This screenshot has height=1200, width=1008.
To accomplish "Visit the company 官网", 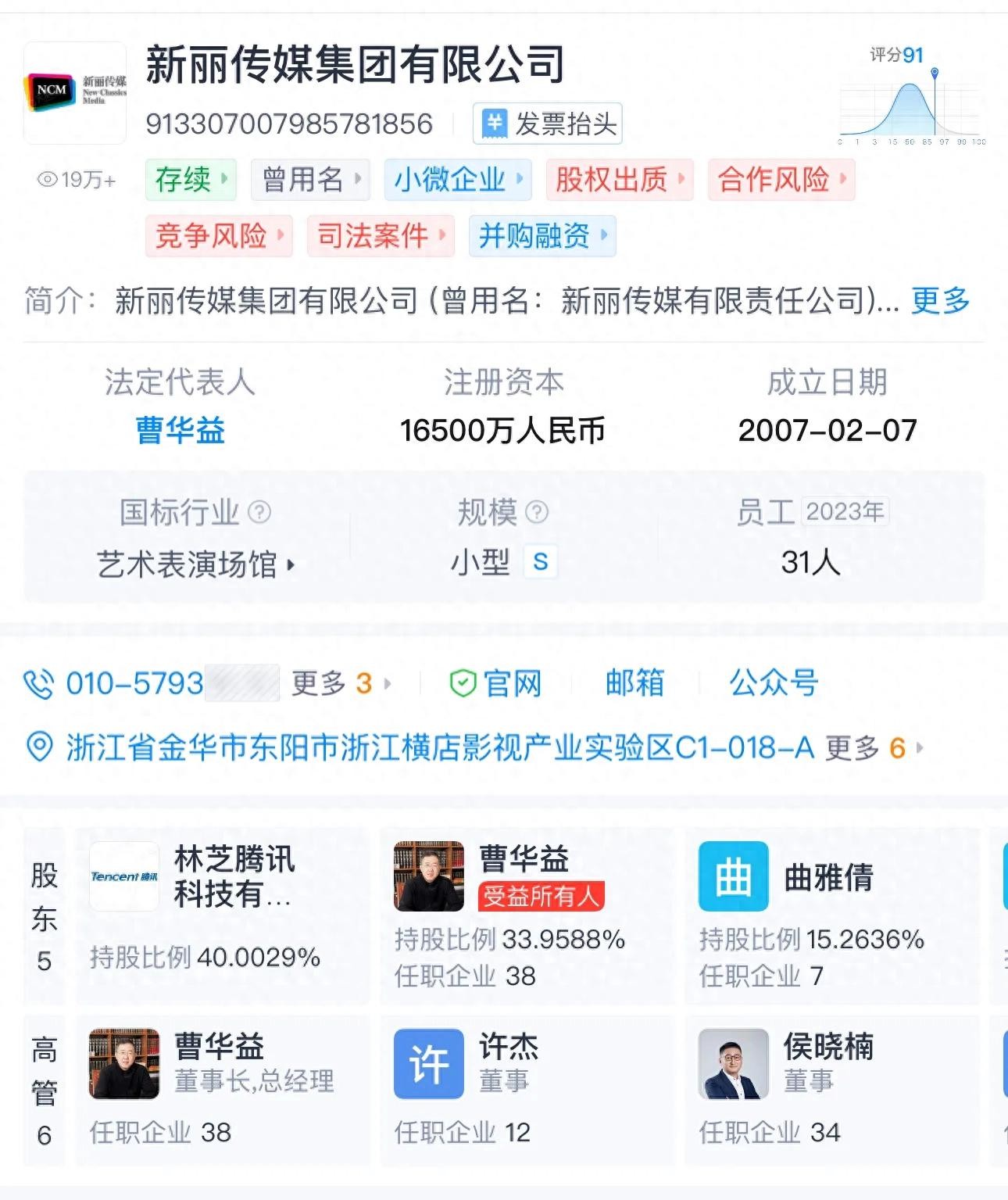I will pyautogui.click(x=496, y=684).
